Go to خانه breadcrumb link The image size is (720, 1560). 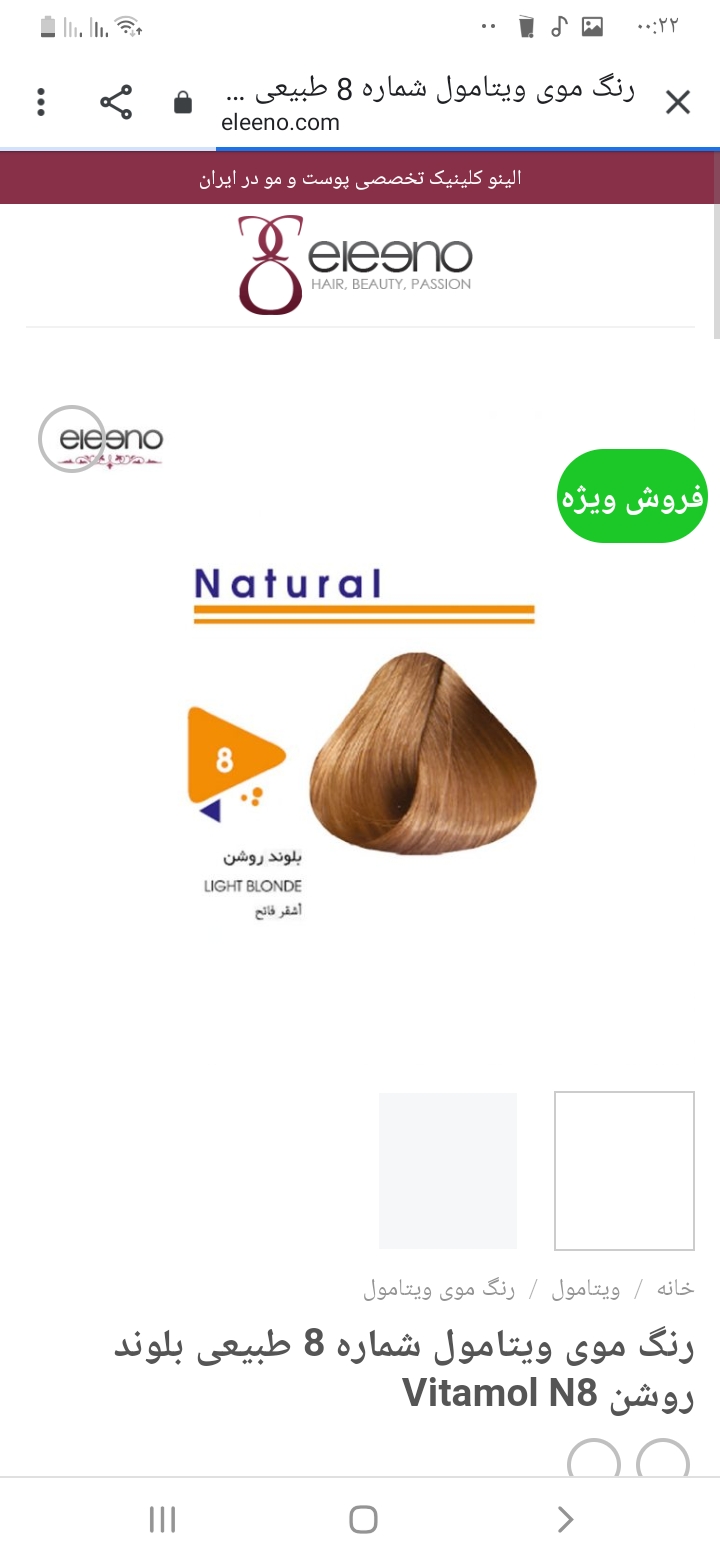click(675, 1289)
